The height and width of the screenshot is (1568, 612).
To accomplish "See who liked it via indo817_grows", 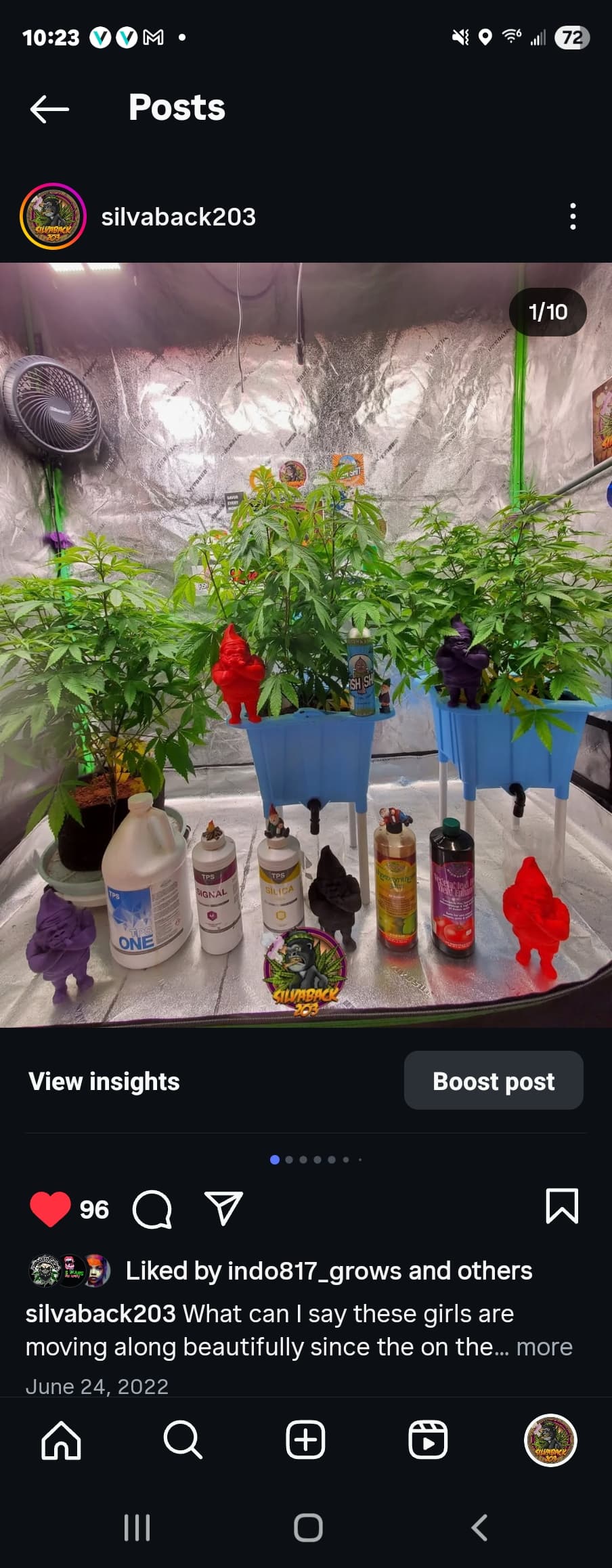I will [x=278, y=1271].
